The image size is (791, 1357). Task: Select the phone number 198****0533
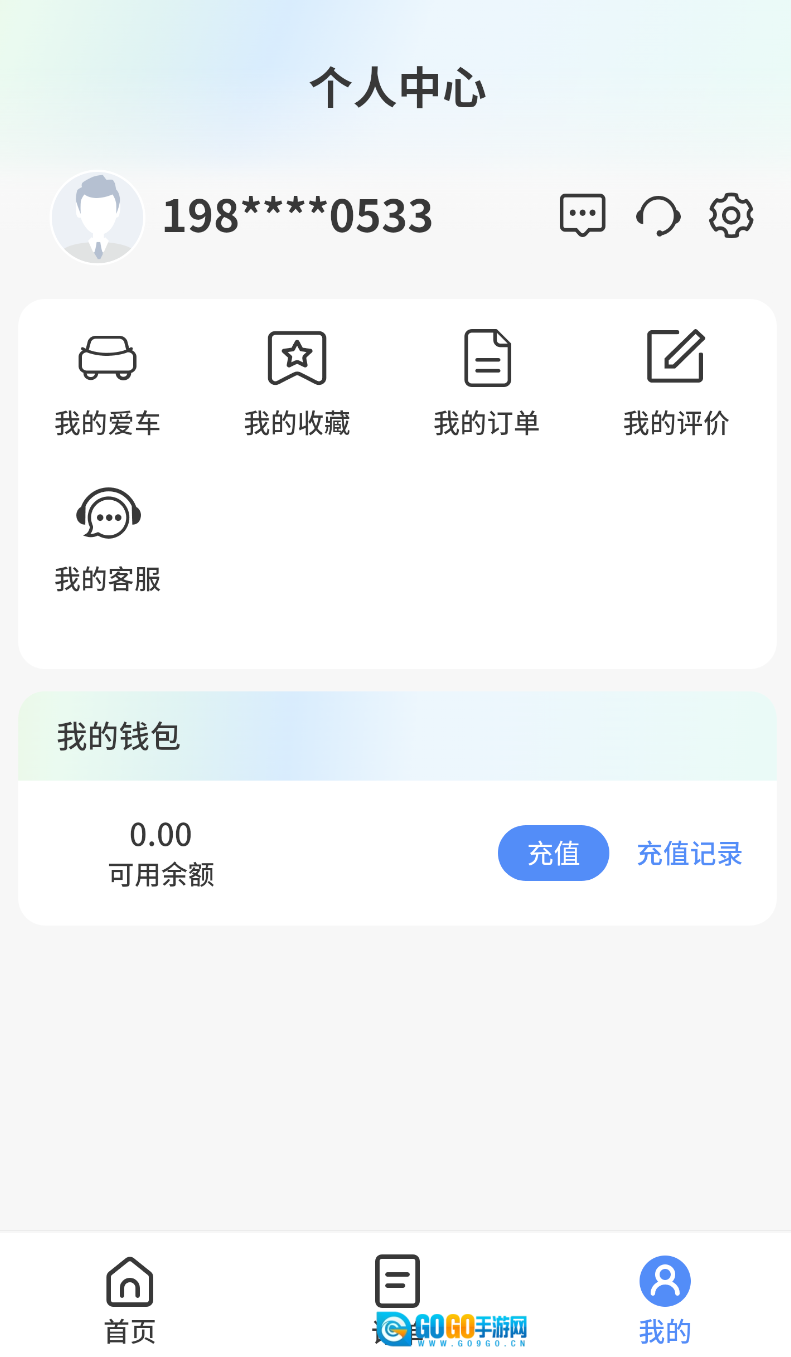coord(296,216)
